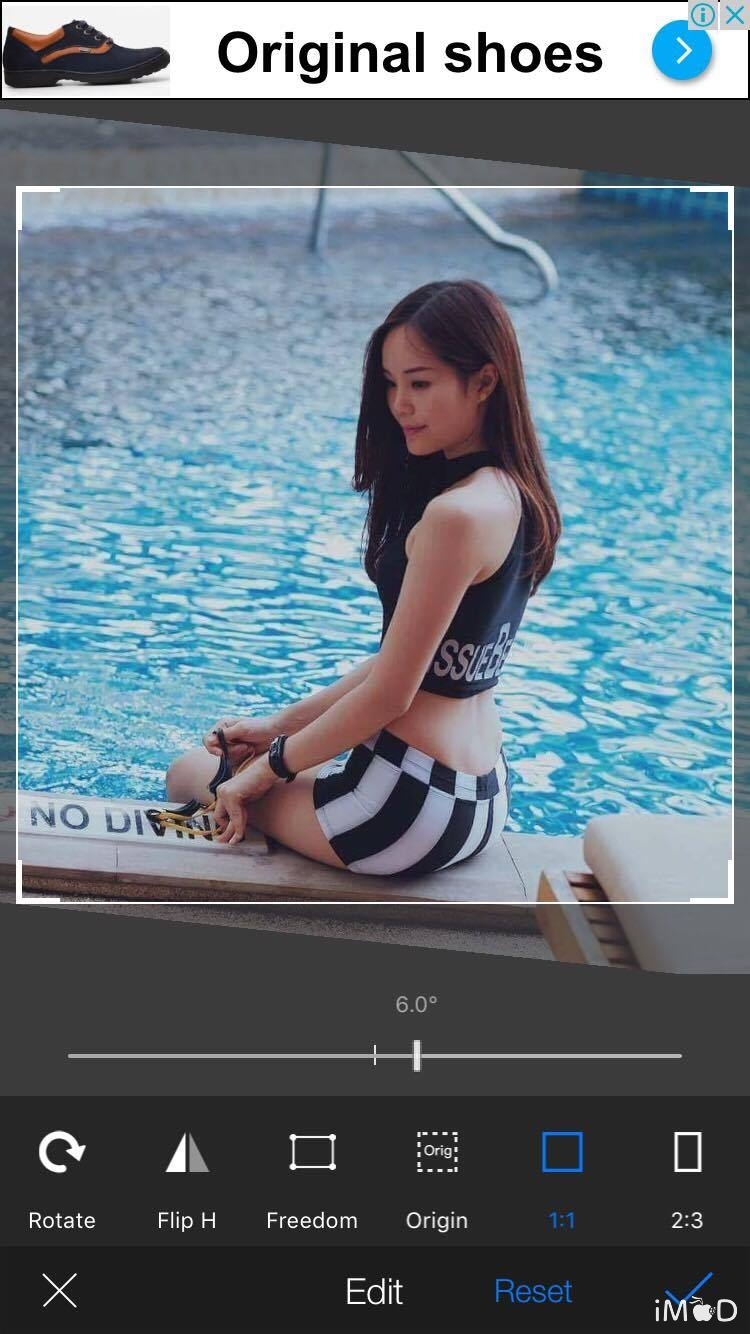Screen dimensions: 750x1334
Task: Select the Freedom crop mode
Action: point(312,1177)
